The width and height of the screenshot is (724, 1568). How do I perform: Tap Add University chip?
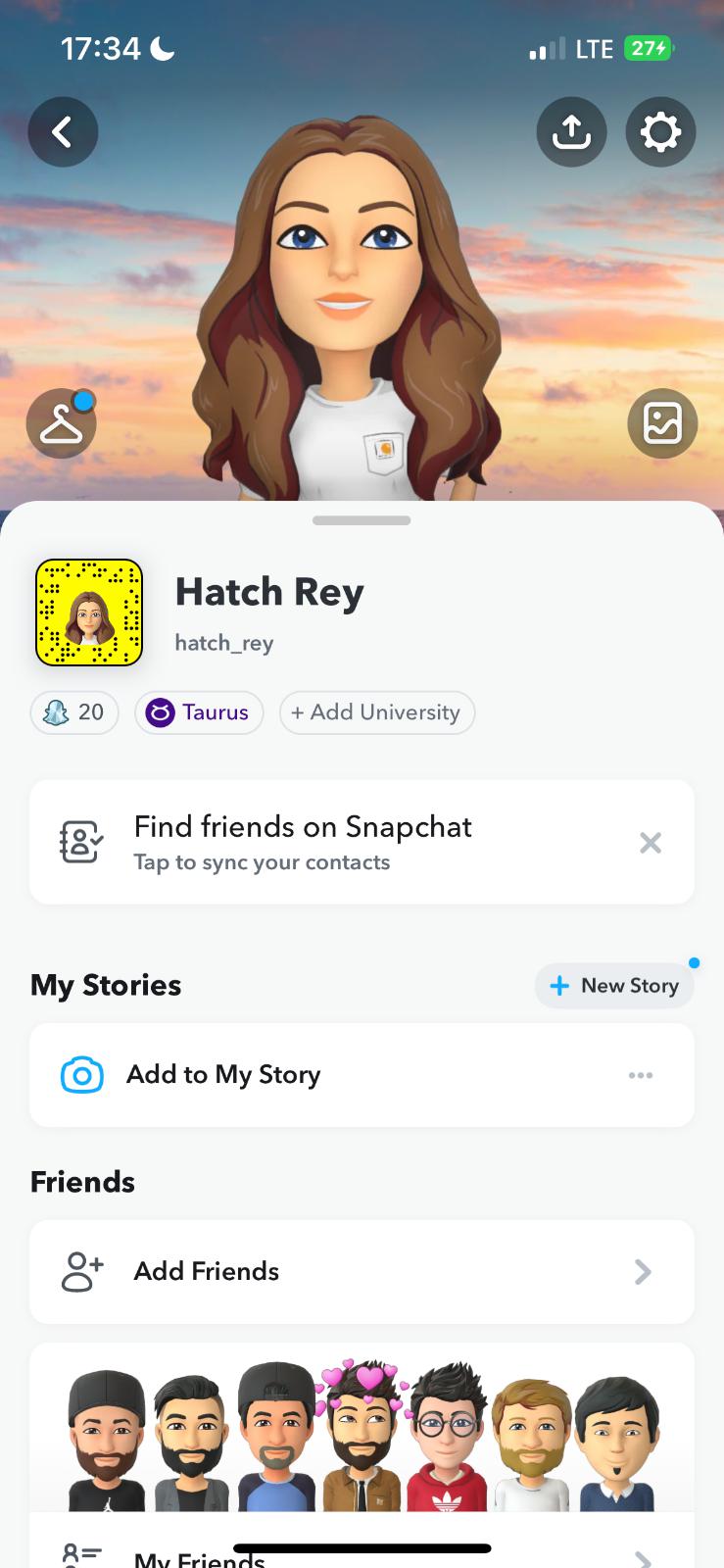click(376, 712)
